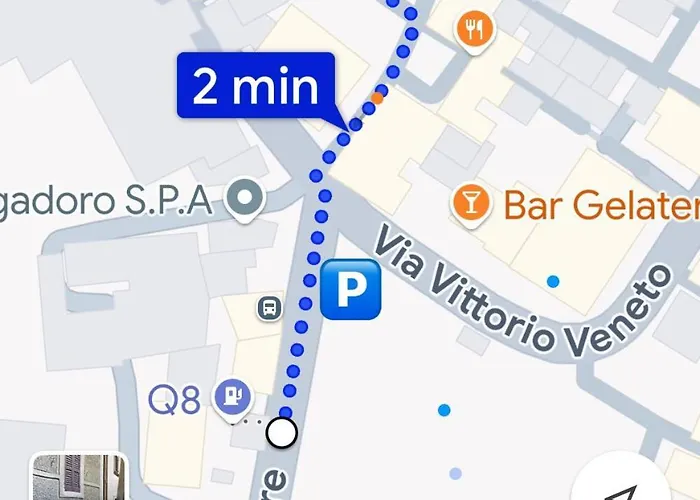This screenshot has height=500, width=700.
Task: Open the restaurant pin with fork and knife
Action: [474, 31]
